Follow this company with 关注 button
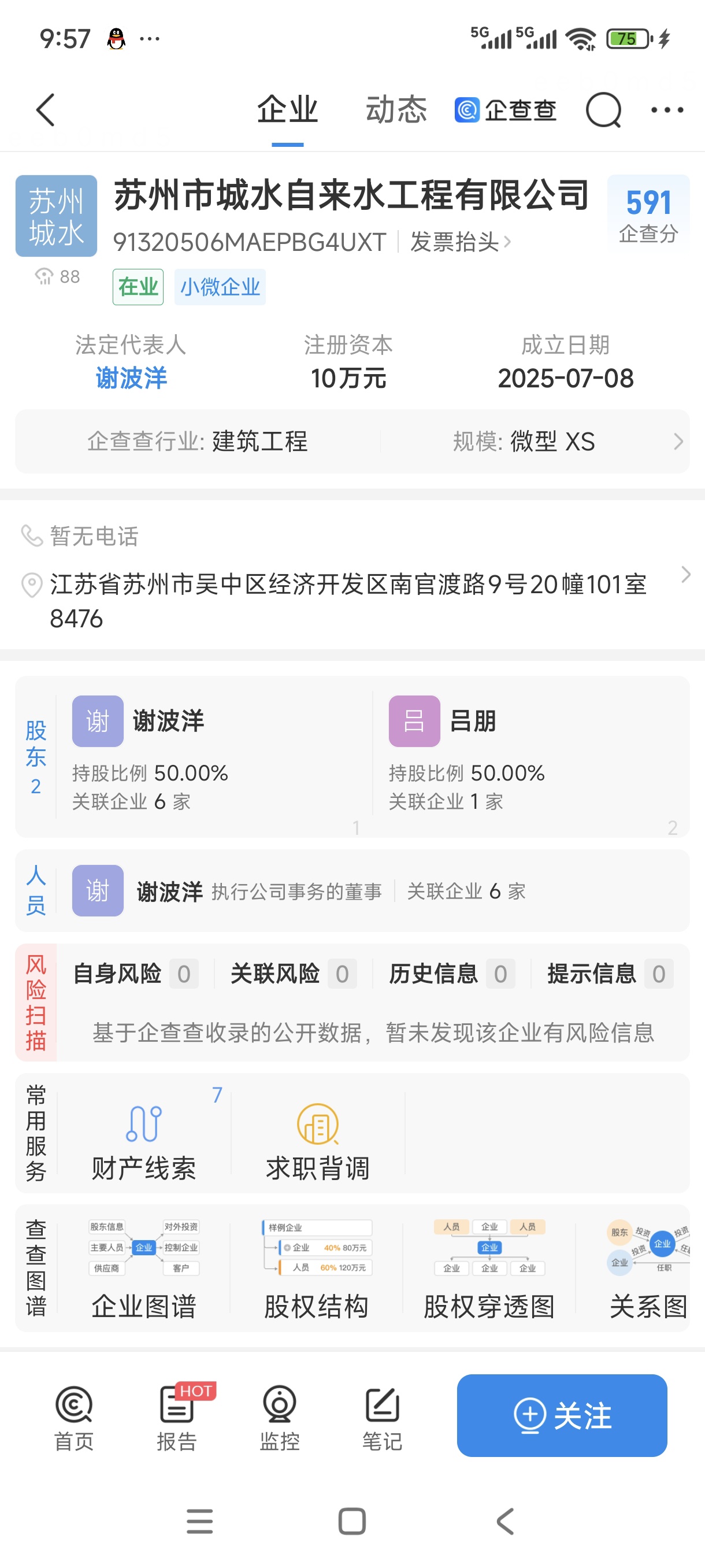The image size is (705, 1568). [562, 1415]
